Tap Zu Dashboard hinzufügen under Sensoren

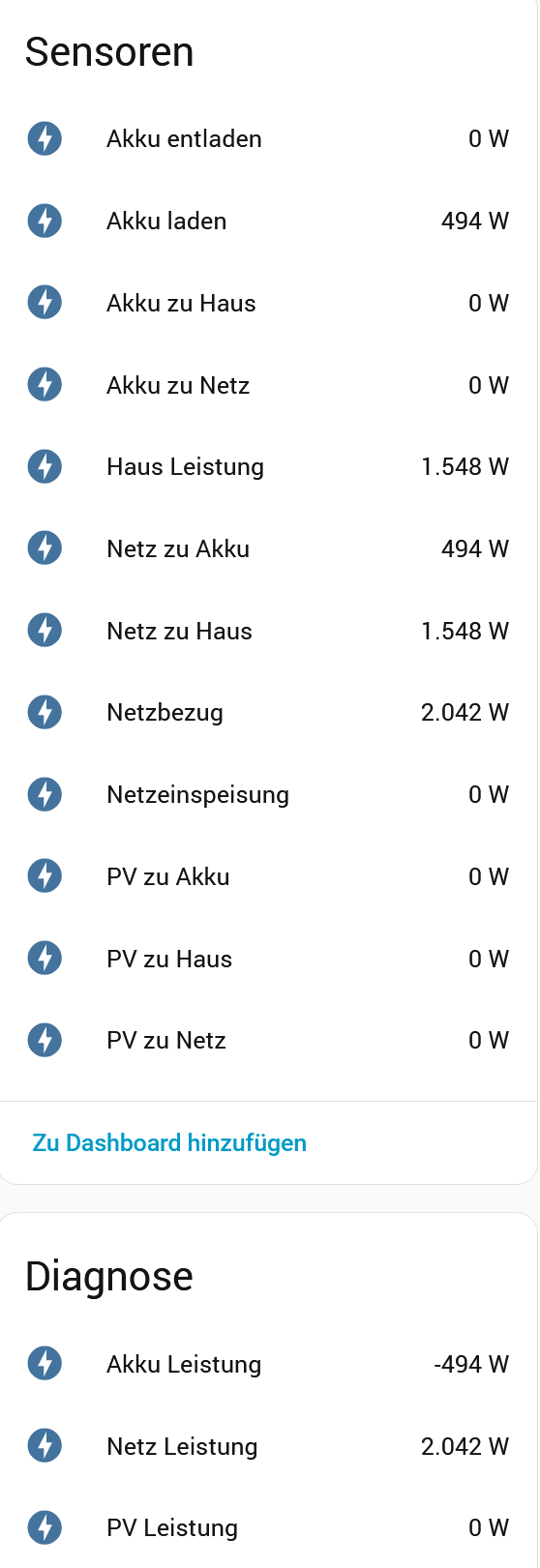(x=169, y=1142)
